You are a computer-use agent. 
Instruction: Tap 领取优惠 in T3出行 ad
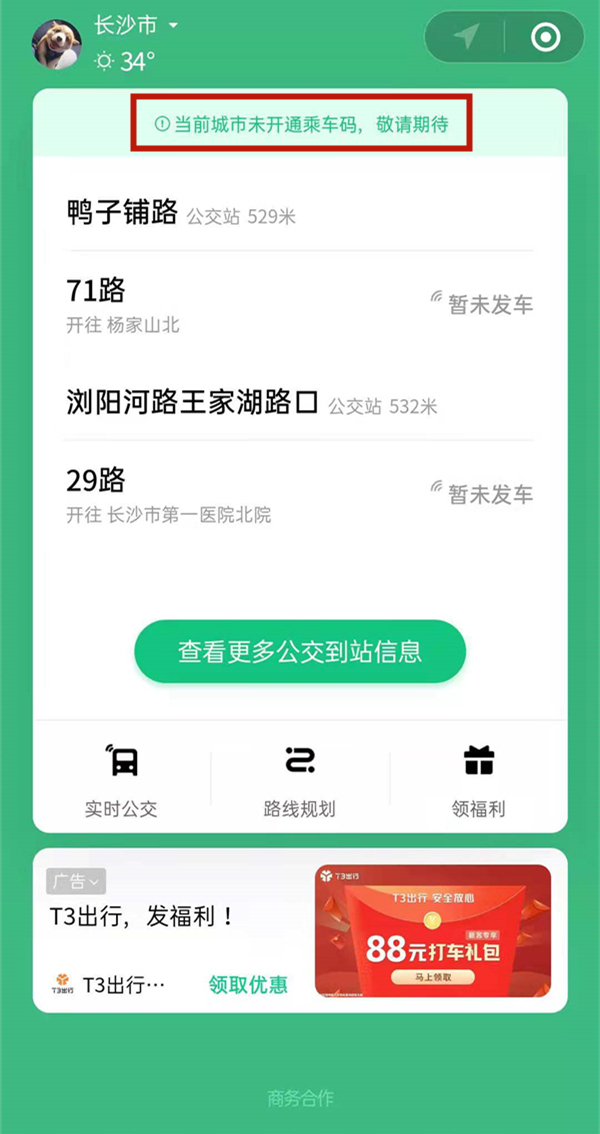click(248, 984)
